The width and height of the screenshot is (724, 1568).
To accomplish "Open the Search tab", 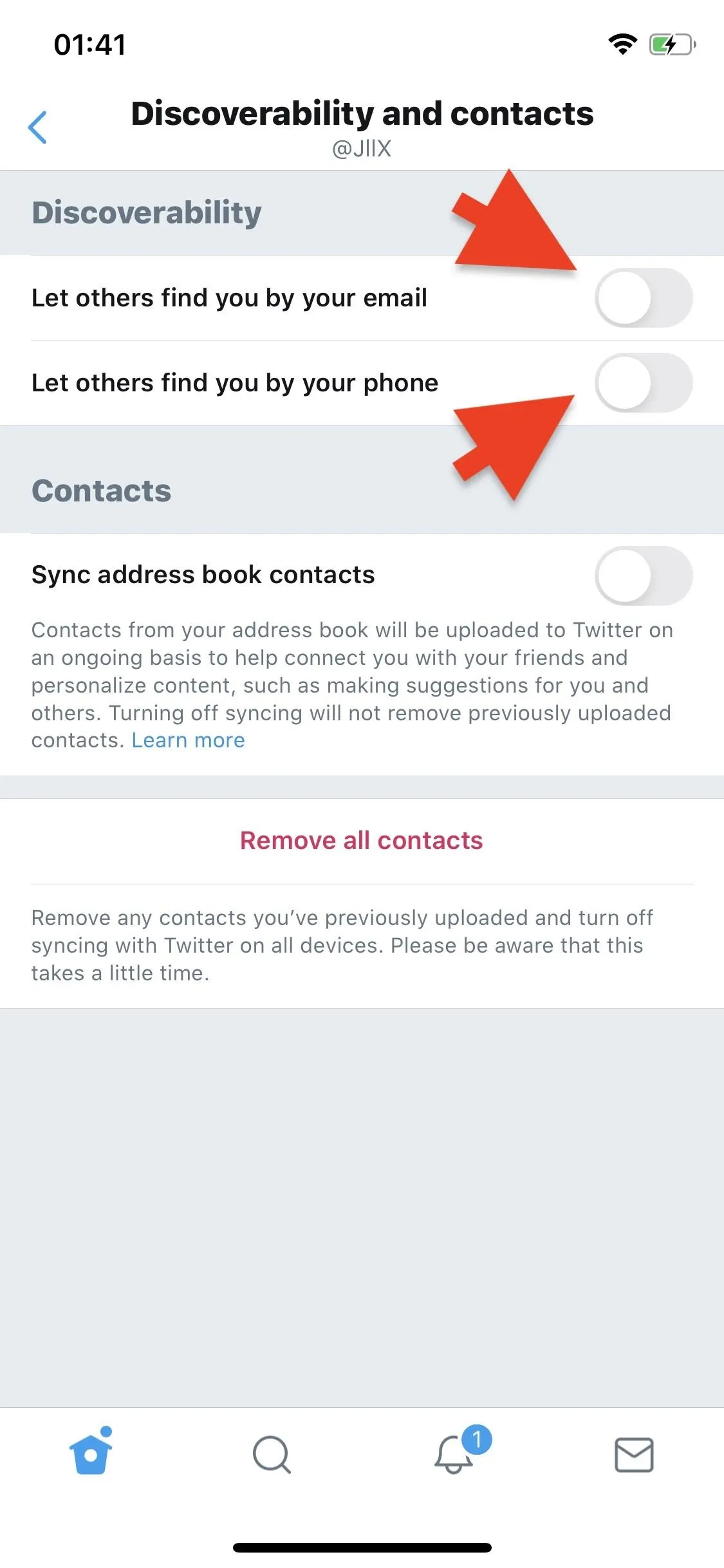I will 272,1454.
